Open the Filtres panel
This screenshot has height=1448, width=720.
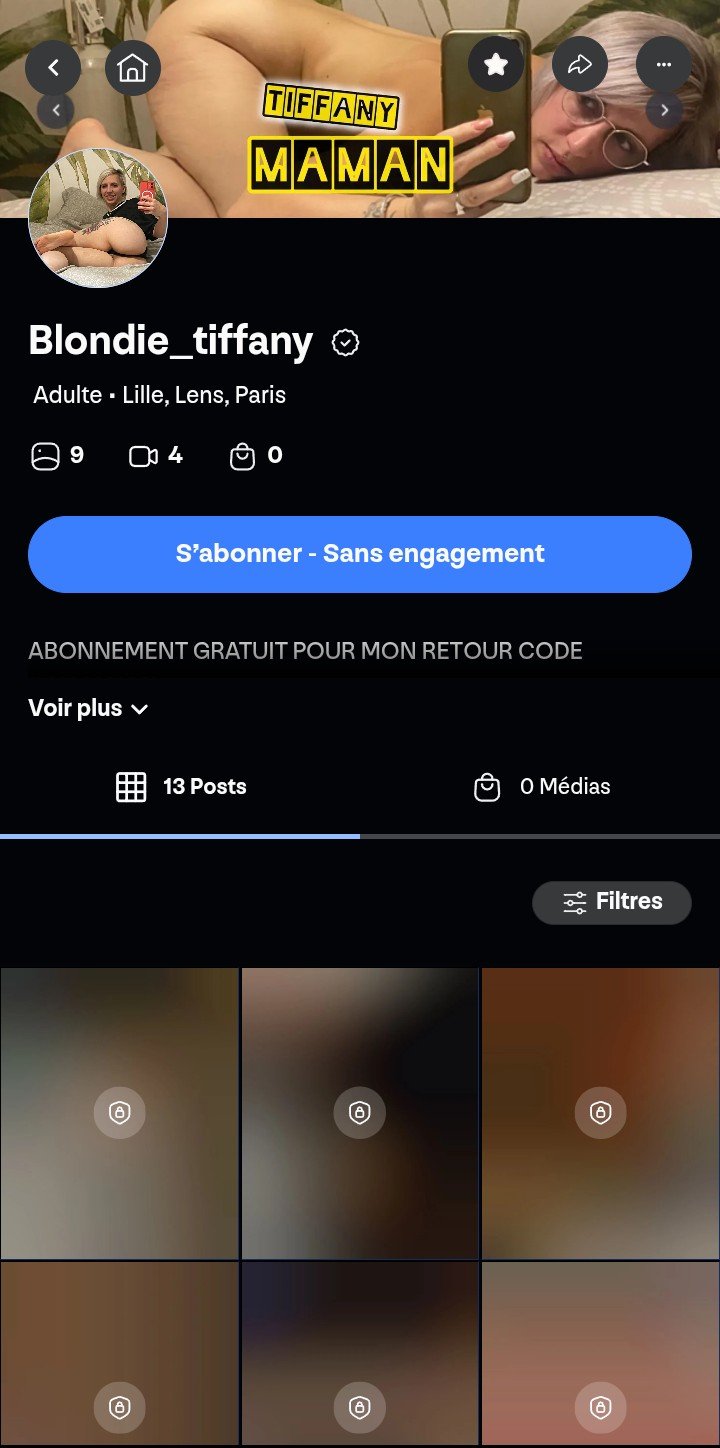click(x=611, y=901)
